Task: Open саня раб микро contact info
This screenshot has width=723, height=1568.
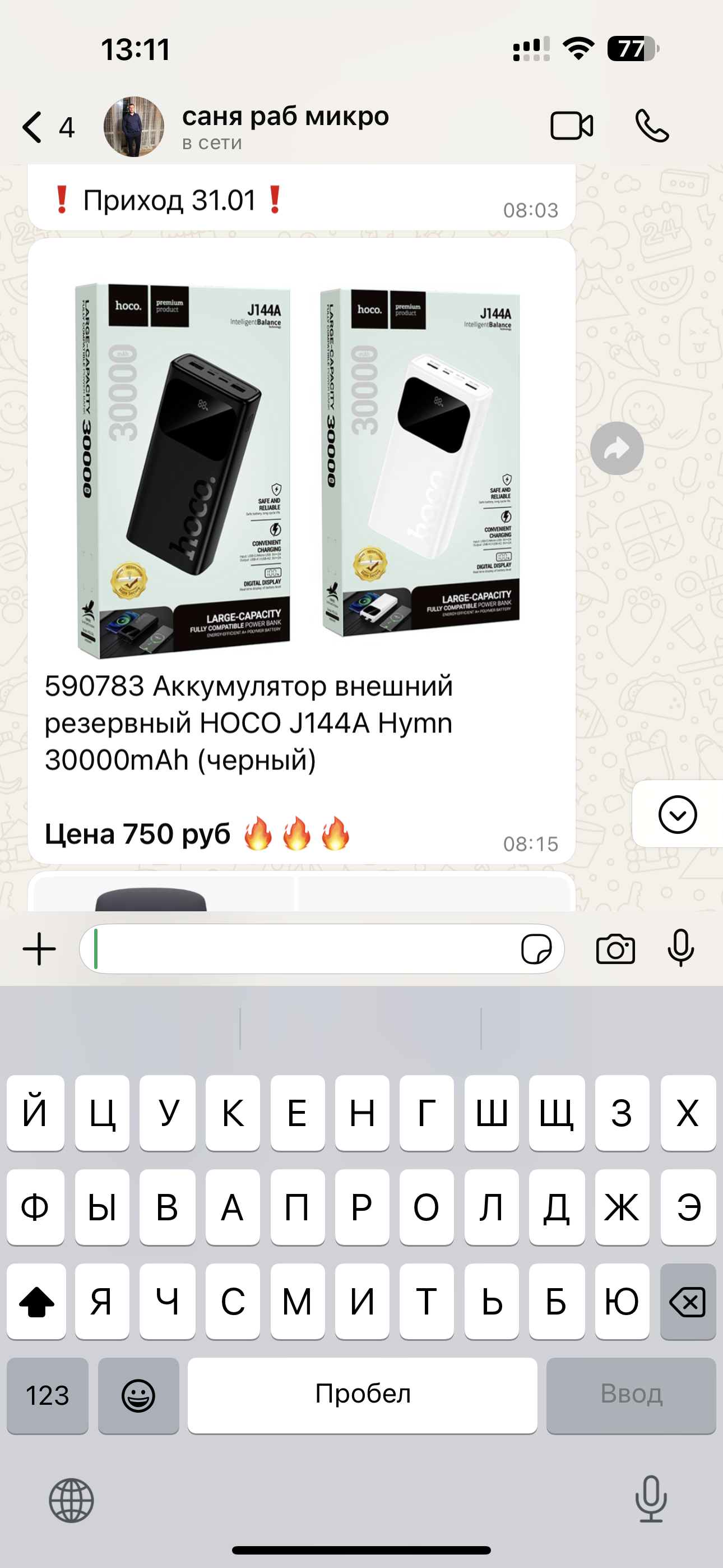Action: [x=285, y=127]
